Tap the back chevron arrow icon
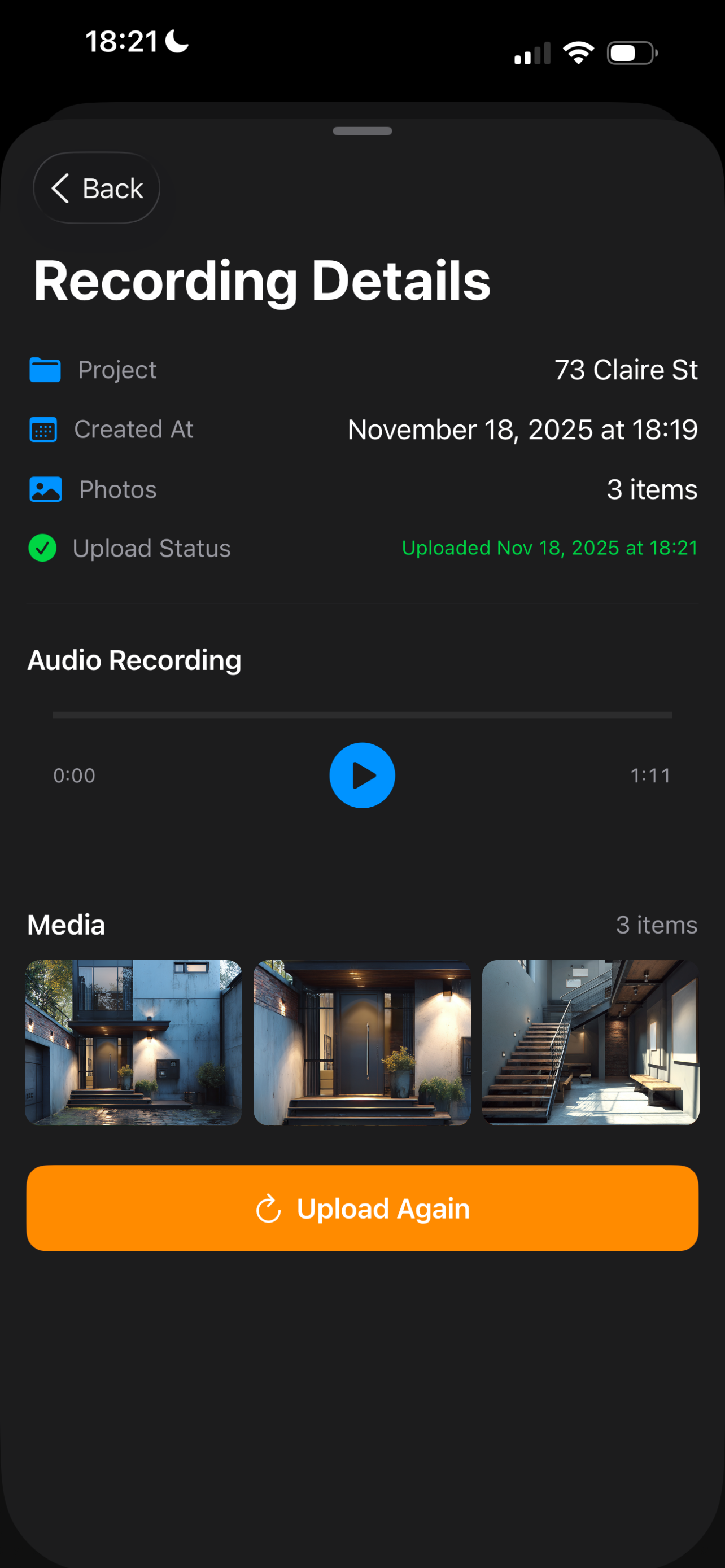 point(61,188)
